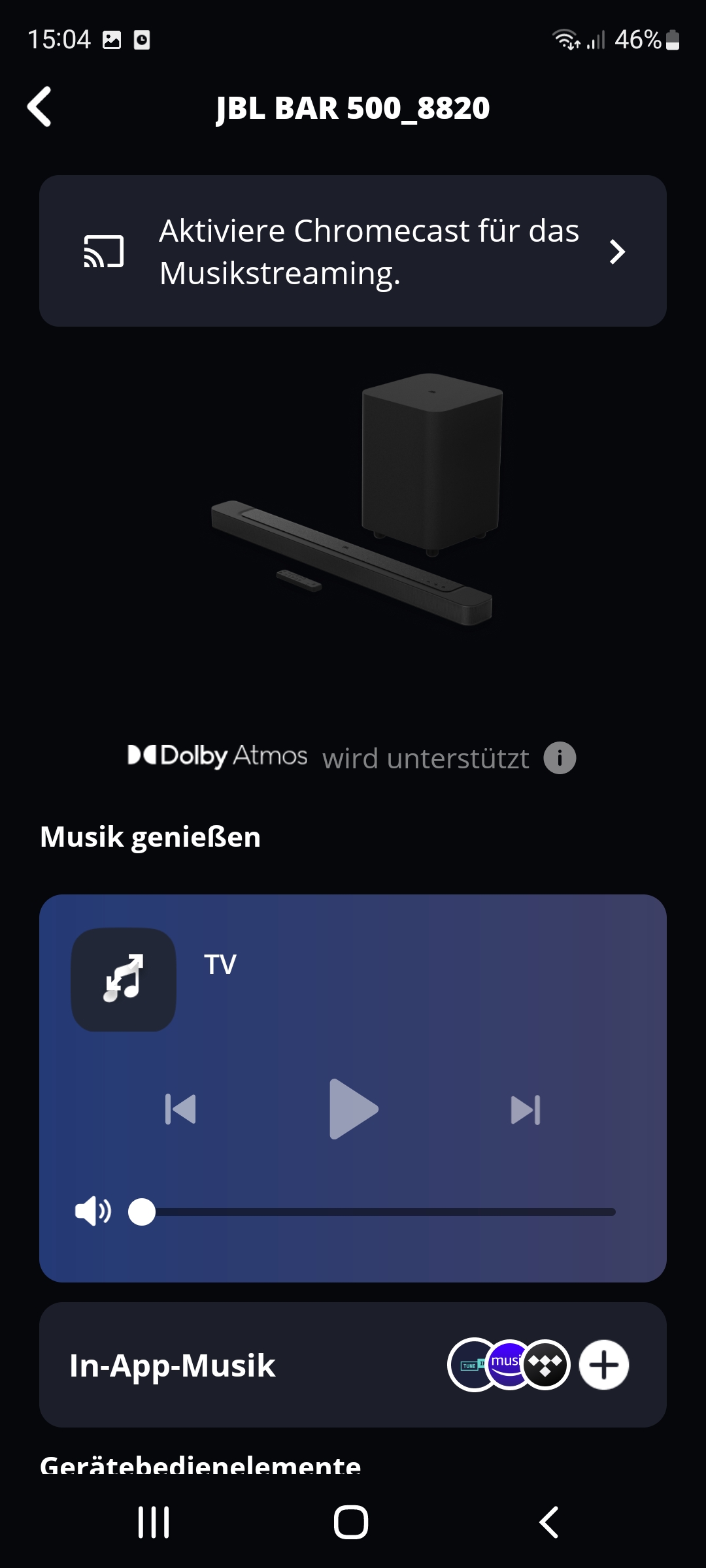Open the Chromecast activation card
Screen dimensions: 706x1568
(353, 251)
